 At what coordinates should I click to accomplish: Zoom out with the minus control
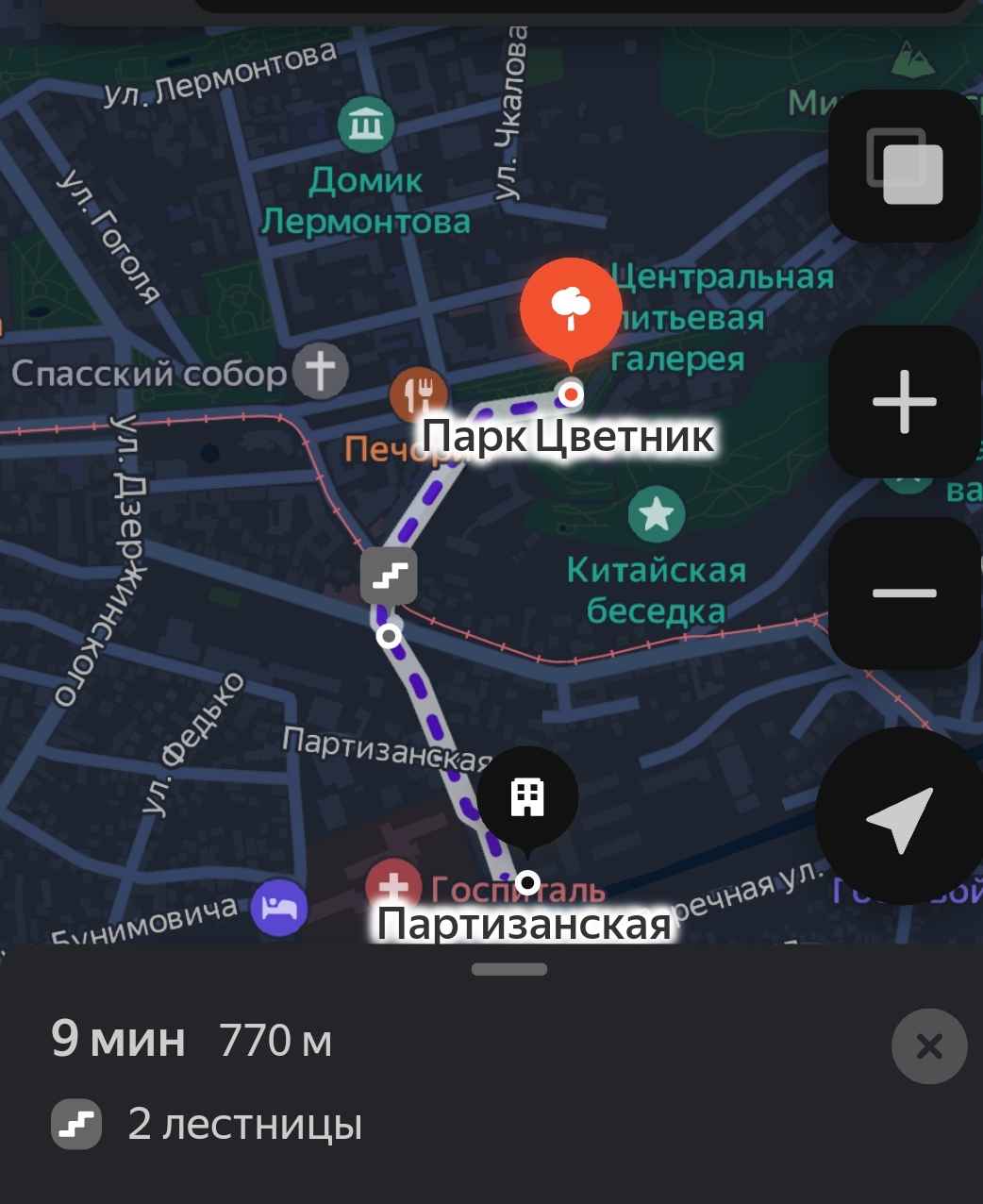902,592
